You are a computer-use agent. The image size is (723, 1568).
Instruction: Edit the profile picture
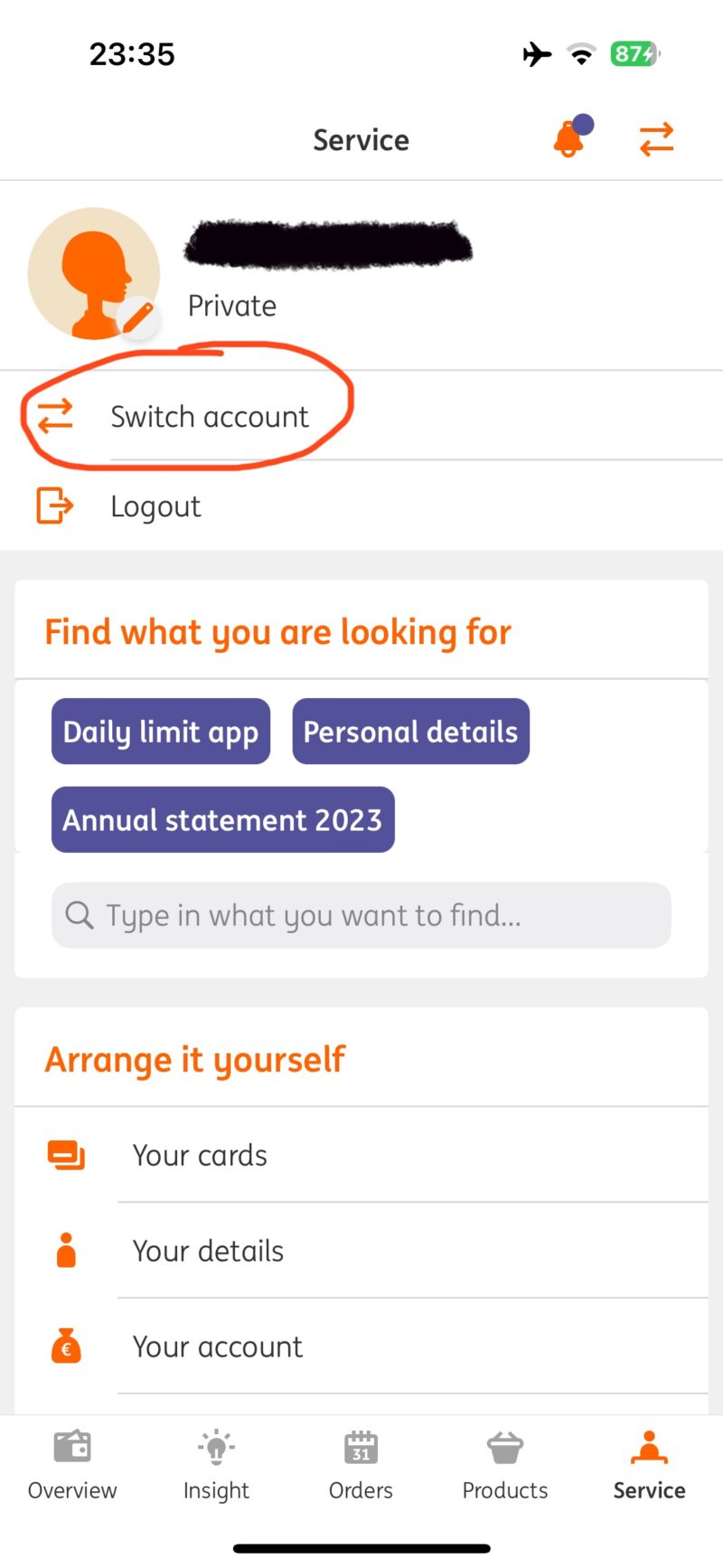click(x=138, y=316)
